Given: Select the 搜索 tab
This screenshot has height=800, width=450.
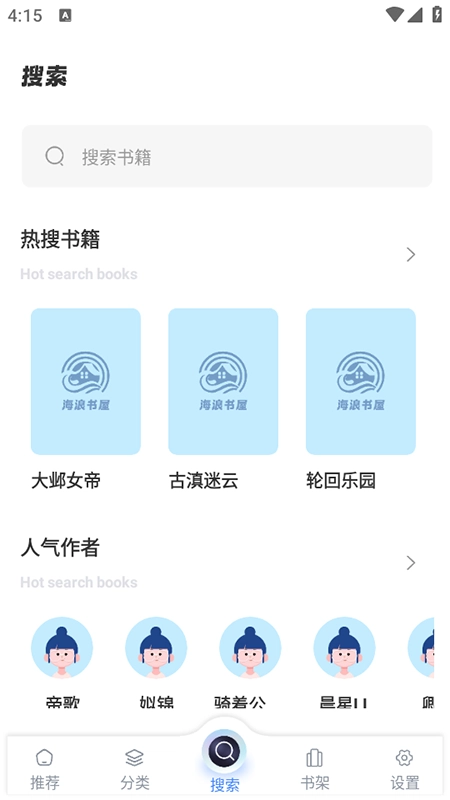Looking at the screenshot, I should (224, 762).
